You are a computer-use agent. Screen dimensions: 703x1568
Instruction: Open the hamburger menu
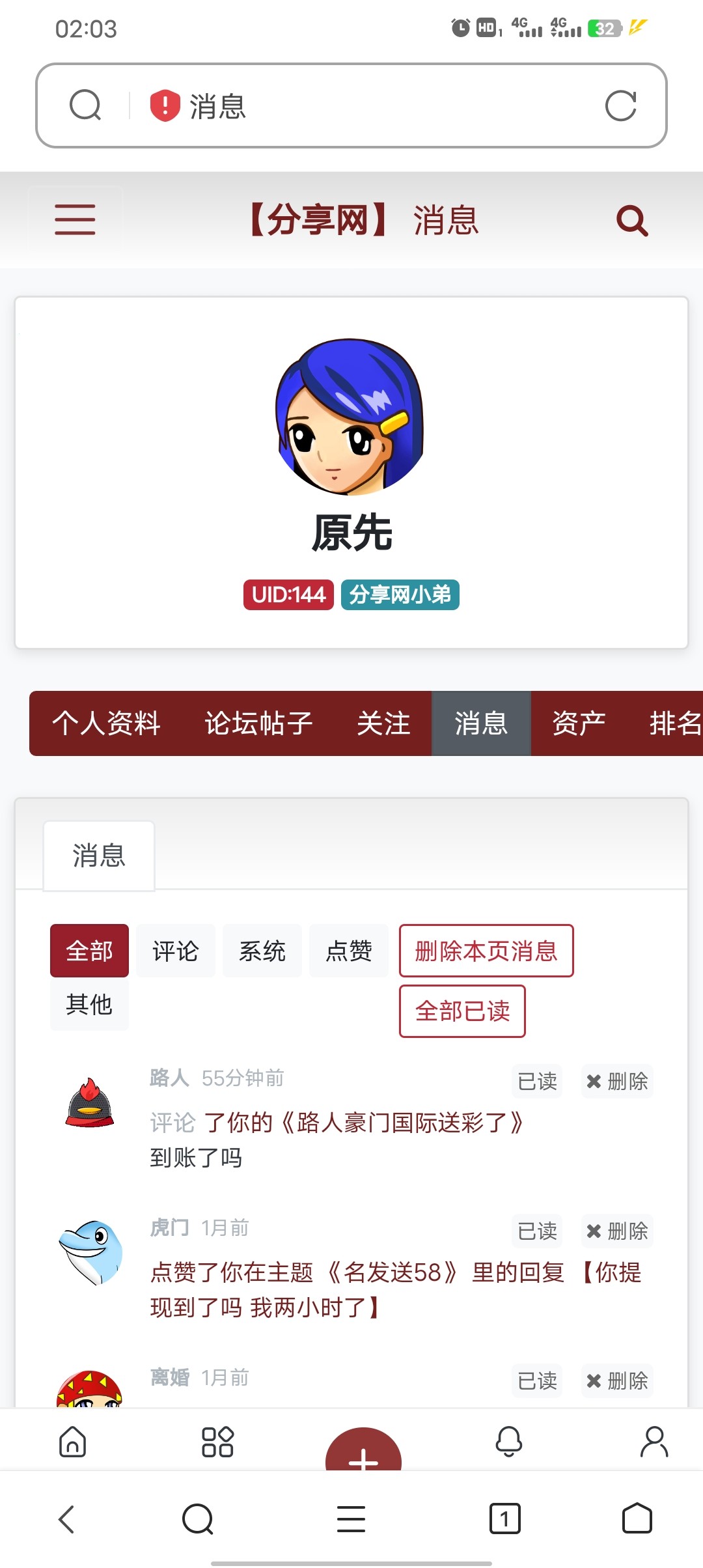[x=75, y=219]
